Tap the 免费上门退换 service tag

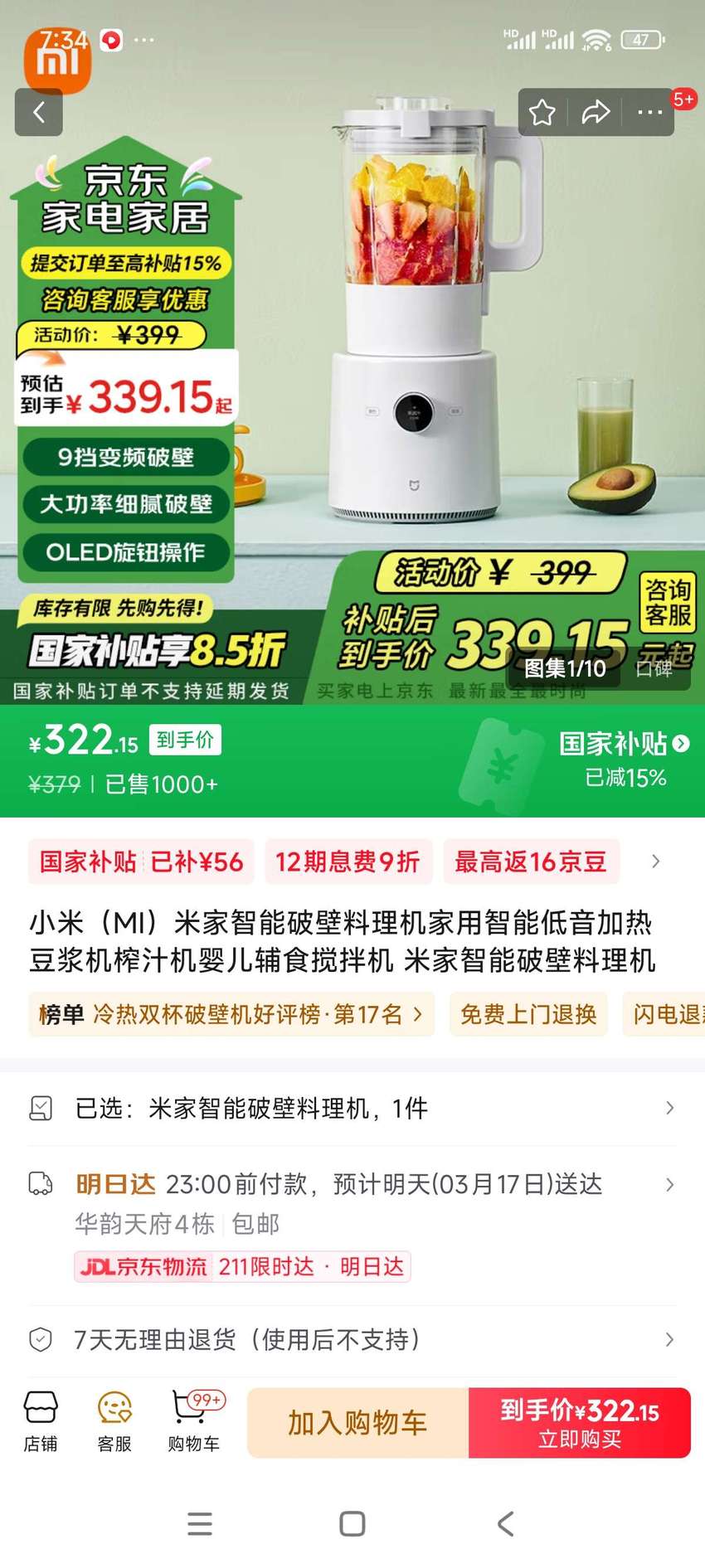tap(528, 1014)
